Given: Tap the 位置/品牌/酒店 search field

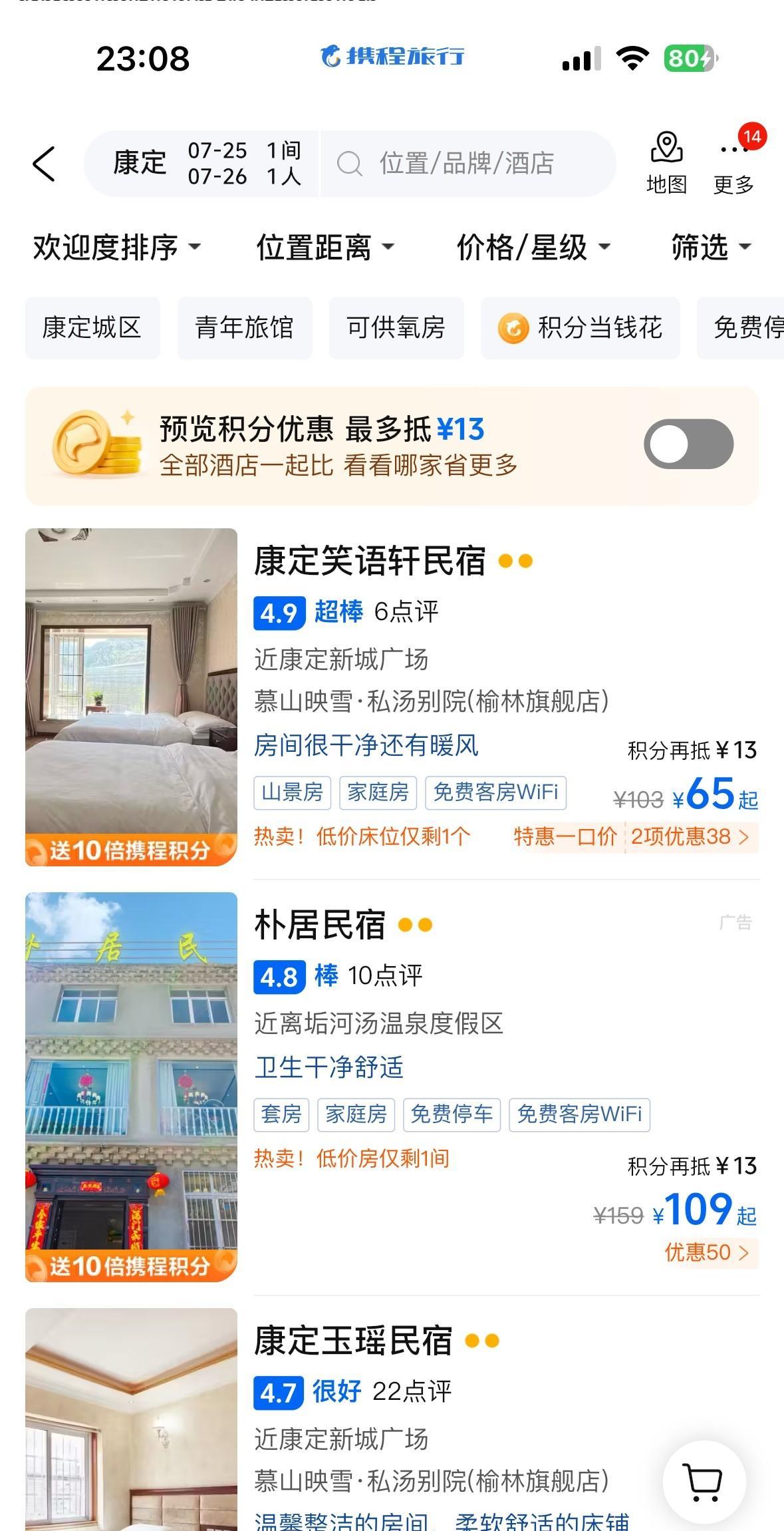Looking at the screenshot, I should (465, 164).
